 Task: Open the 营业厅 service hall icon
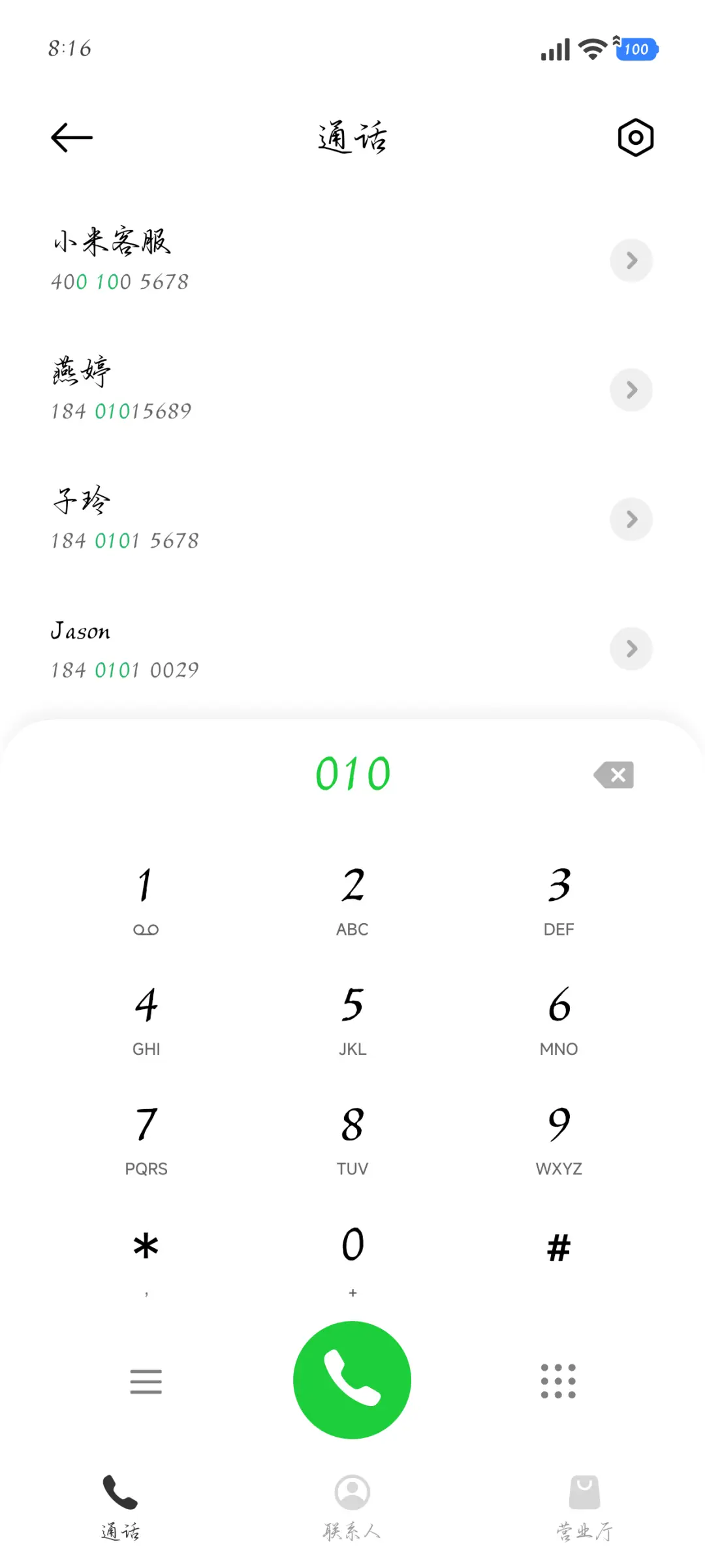pos(584,1493)
